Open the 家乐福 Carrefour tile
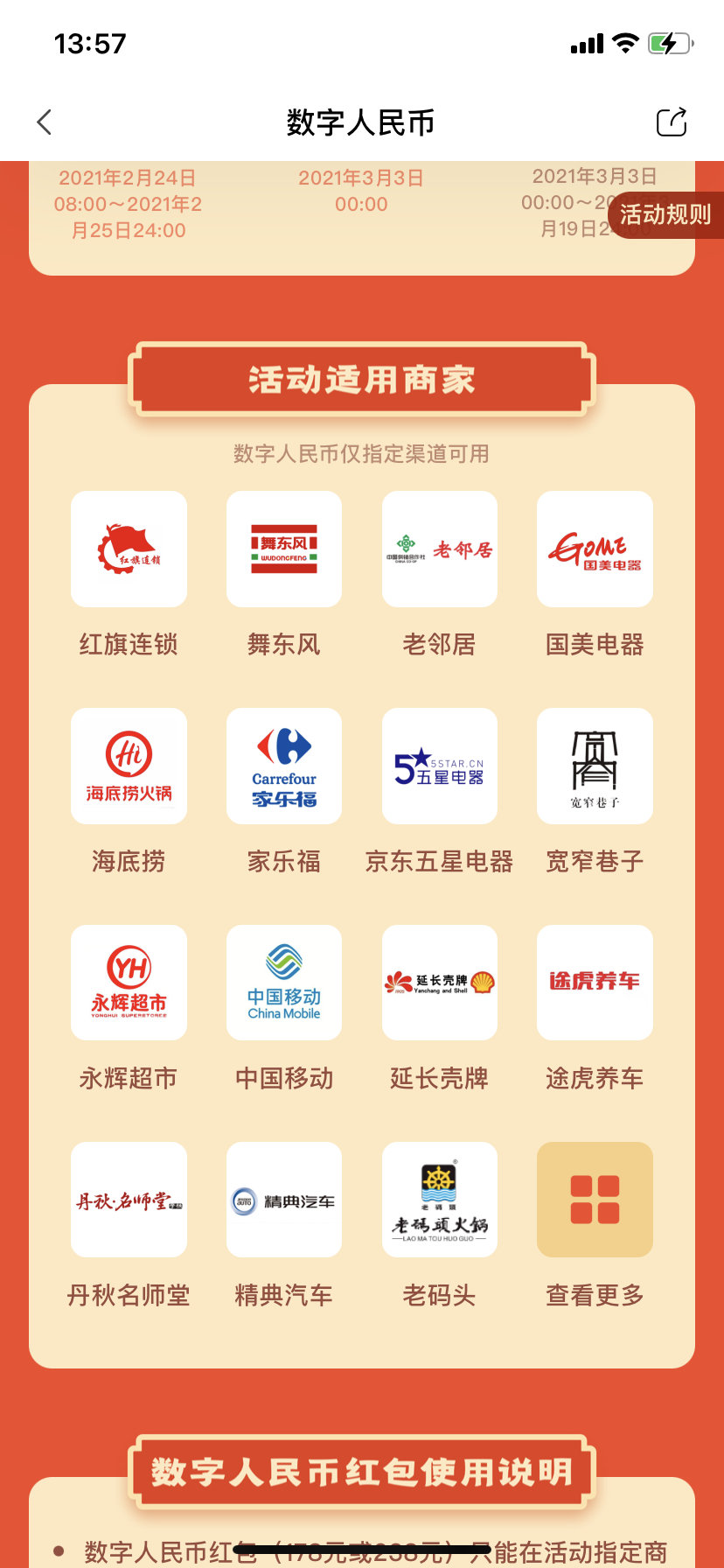 click(x=284, y=766)
